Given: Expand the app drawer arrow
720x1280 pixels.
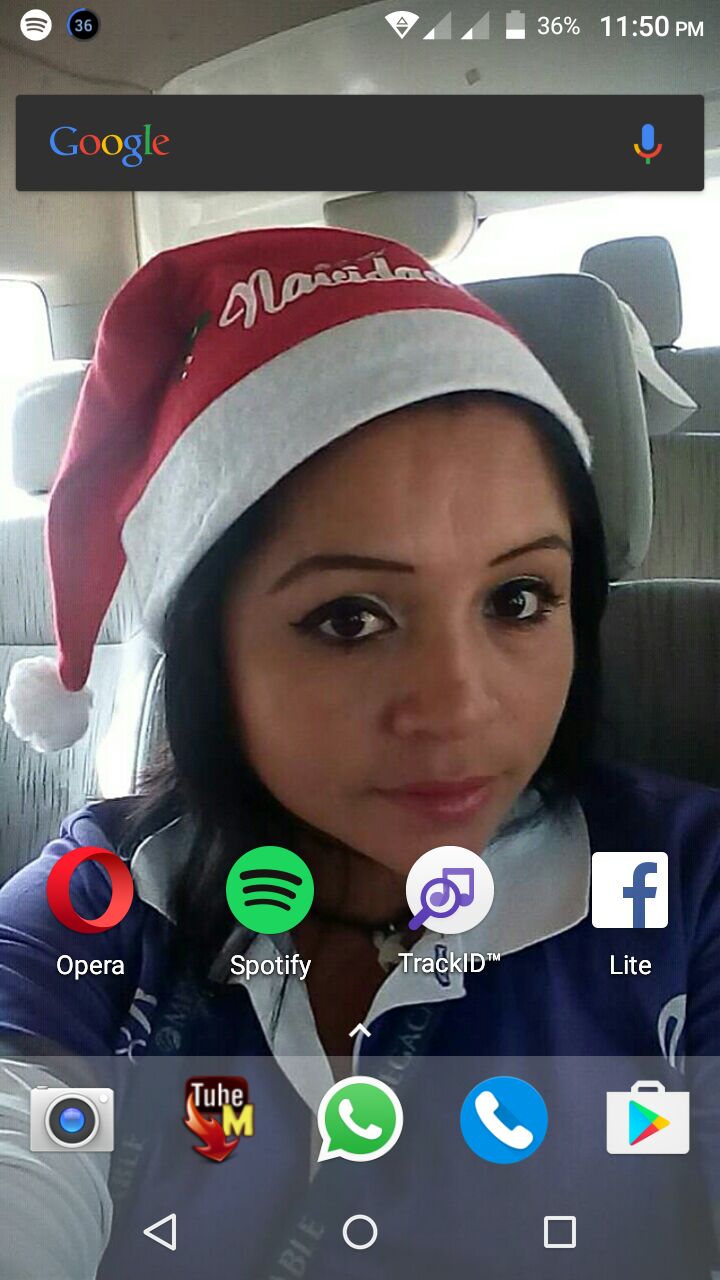Looking at the screenshot, I should pos(360,1029).
